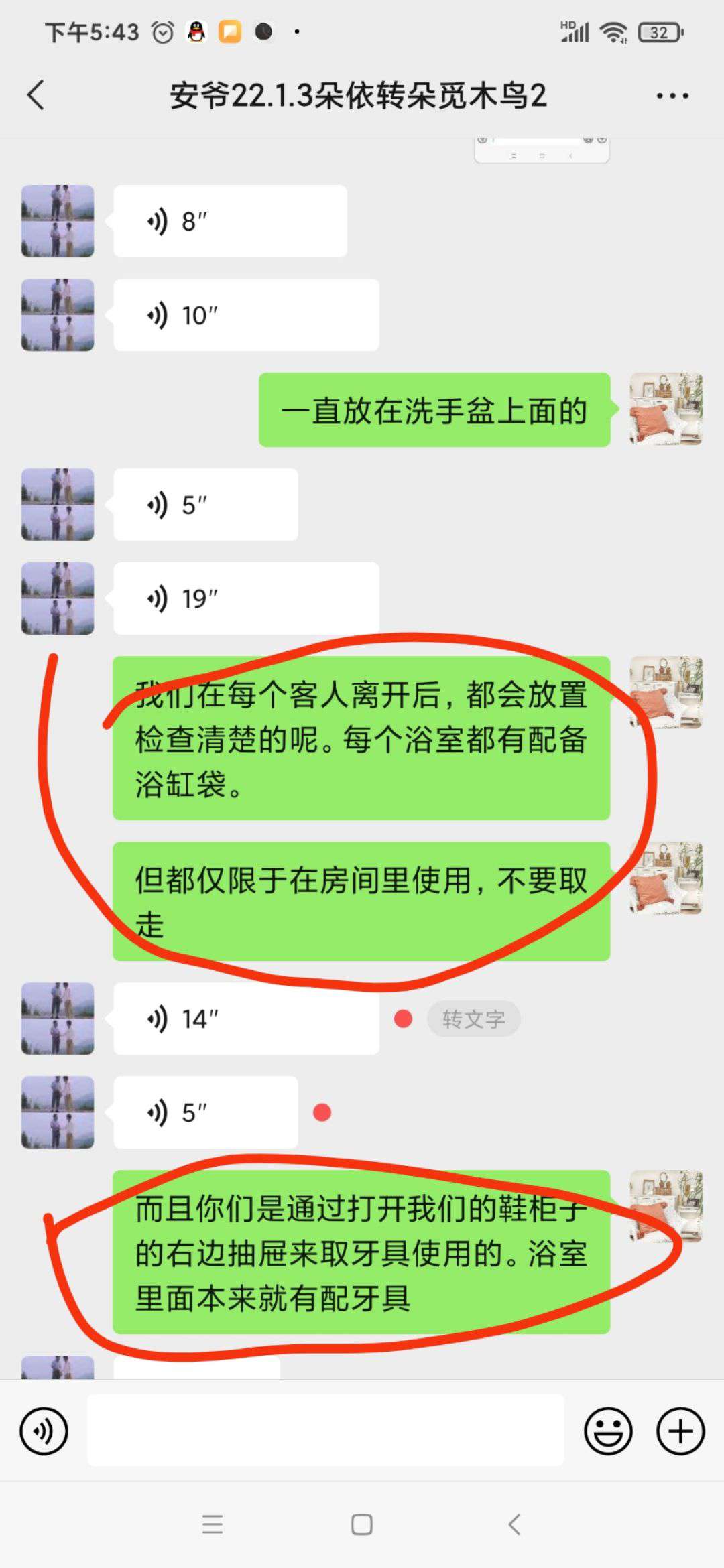Open the plus attachments panel
This screenshot has width=724, height=1568.
click(680, 1431)
